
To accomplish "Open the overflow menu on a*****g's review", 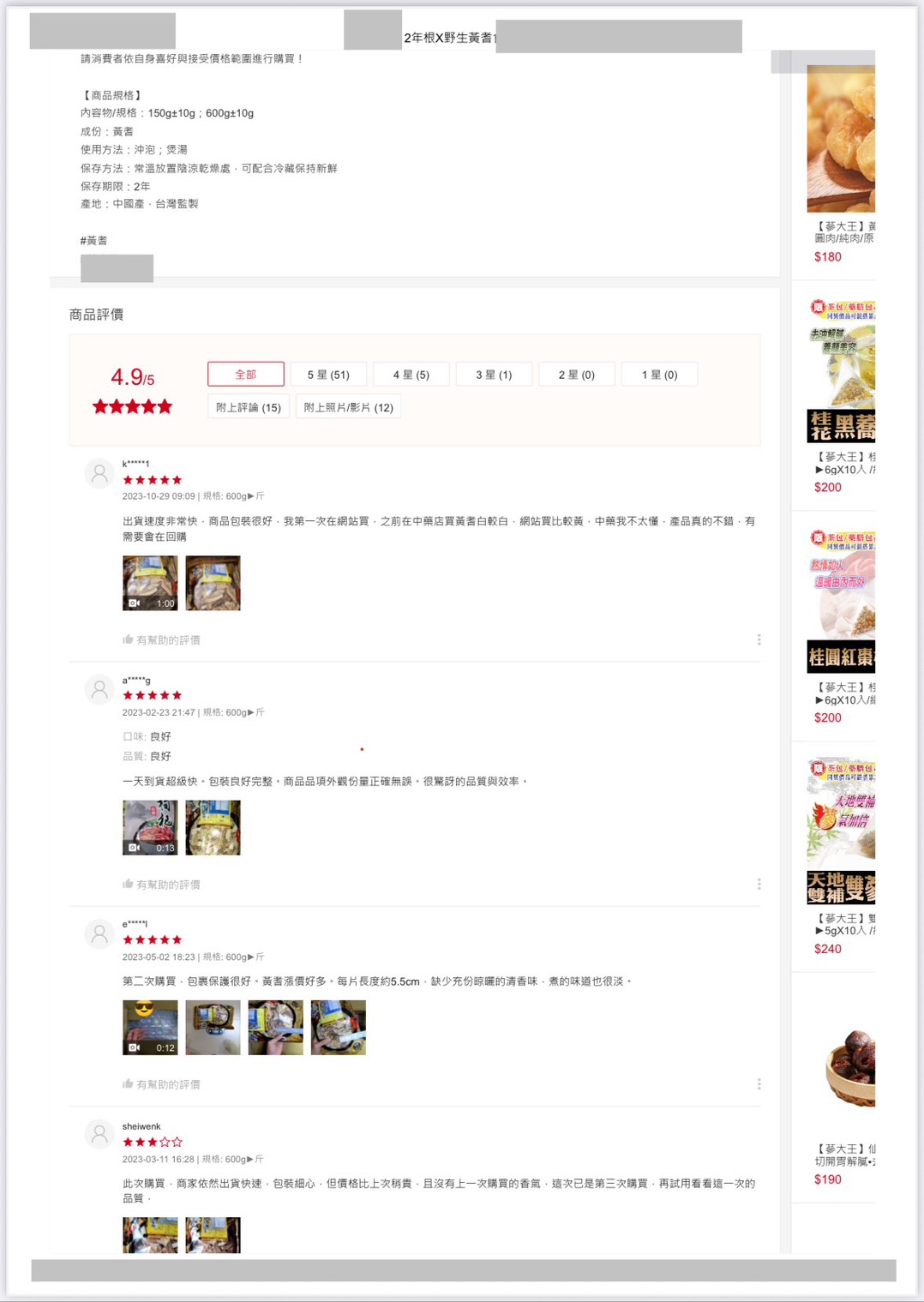I will pos(759,885).
